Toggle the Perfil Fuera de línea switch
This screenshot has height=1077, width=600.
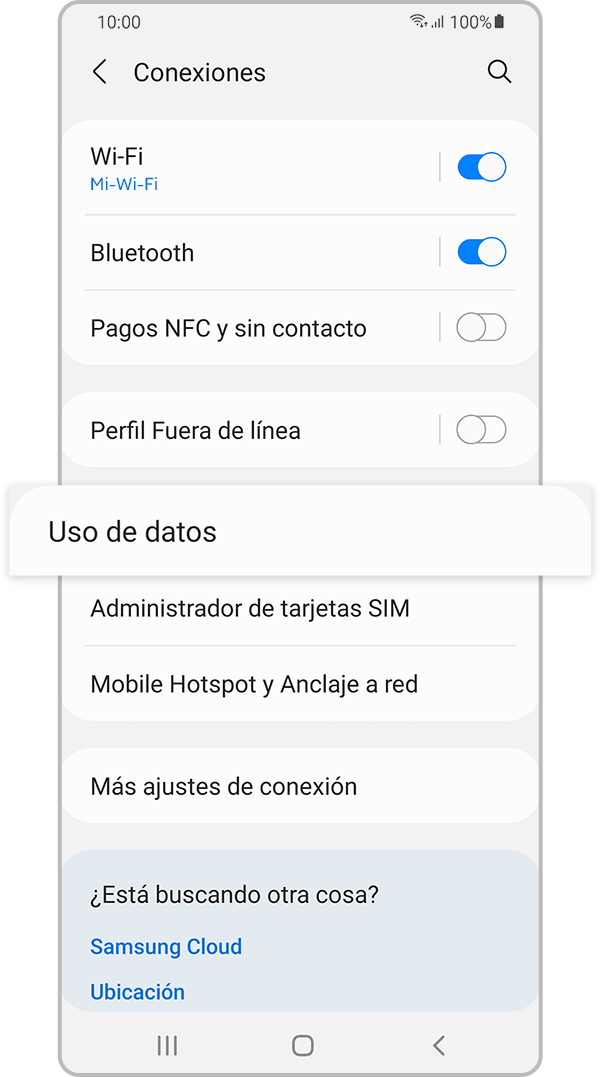click(481, 430)
